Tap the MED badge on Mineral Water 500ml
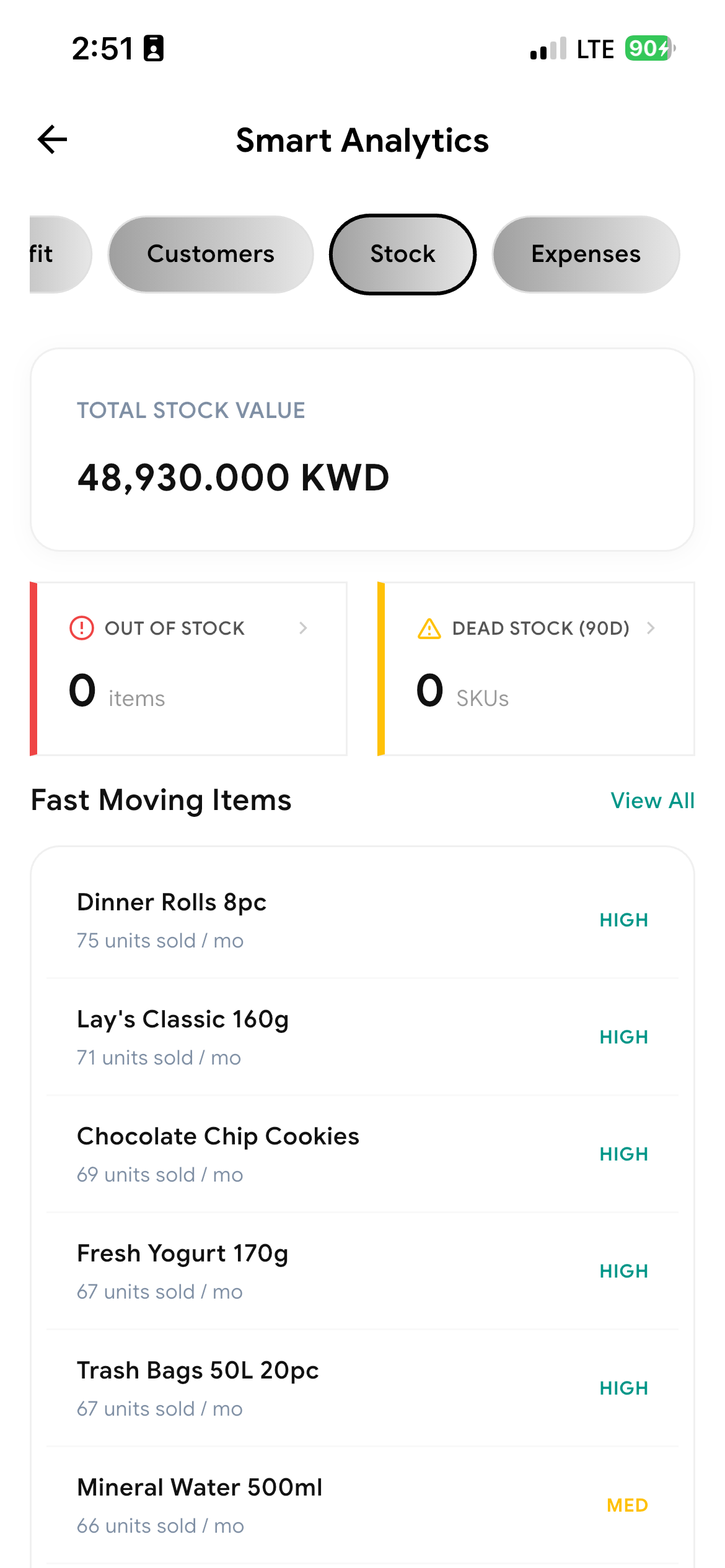The height and width of the screenshot is (1568, 725). 626,1505
